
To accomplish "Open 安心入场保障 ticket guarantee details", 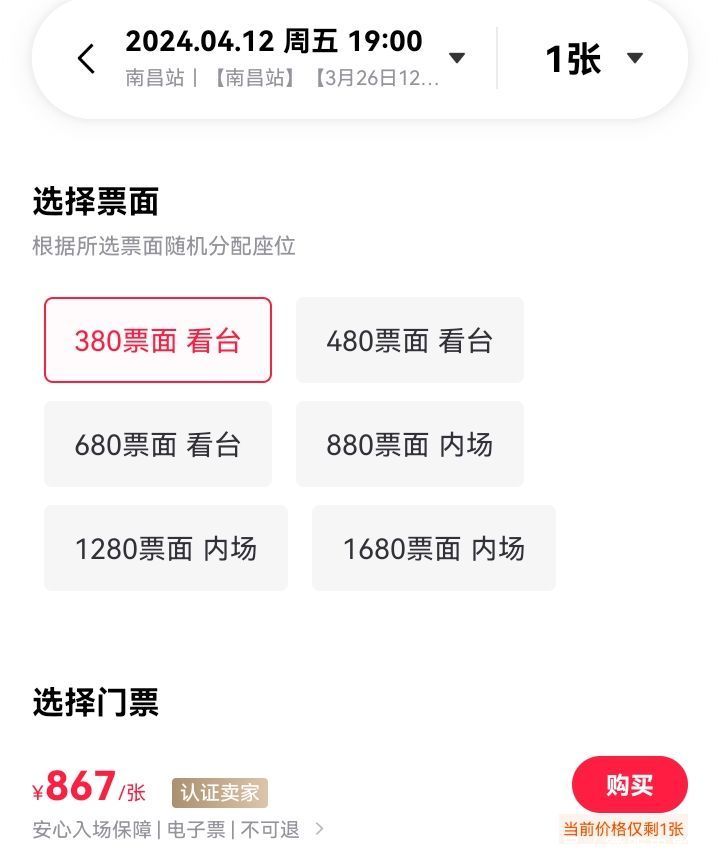I will (x=178, y=829).
